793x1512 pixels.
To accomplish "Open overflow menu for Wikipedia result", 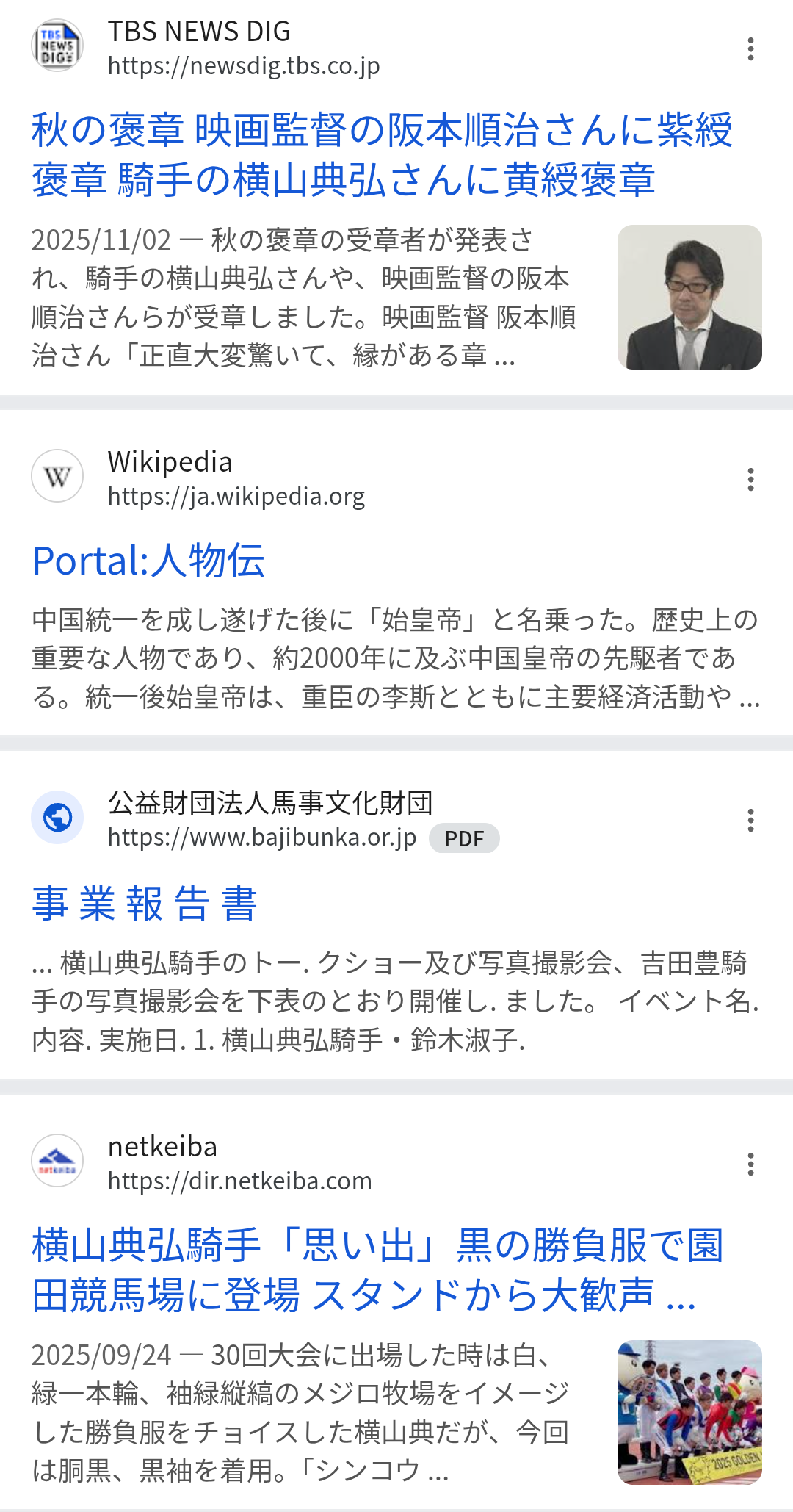I will 750,480.
